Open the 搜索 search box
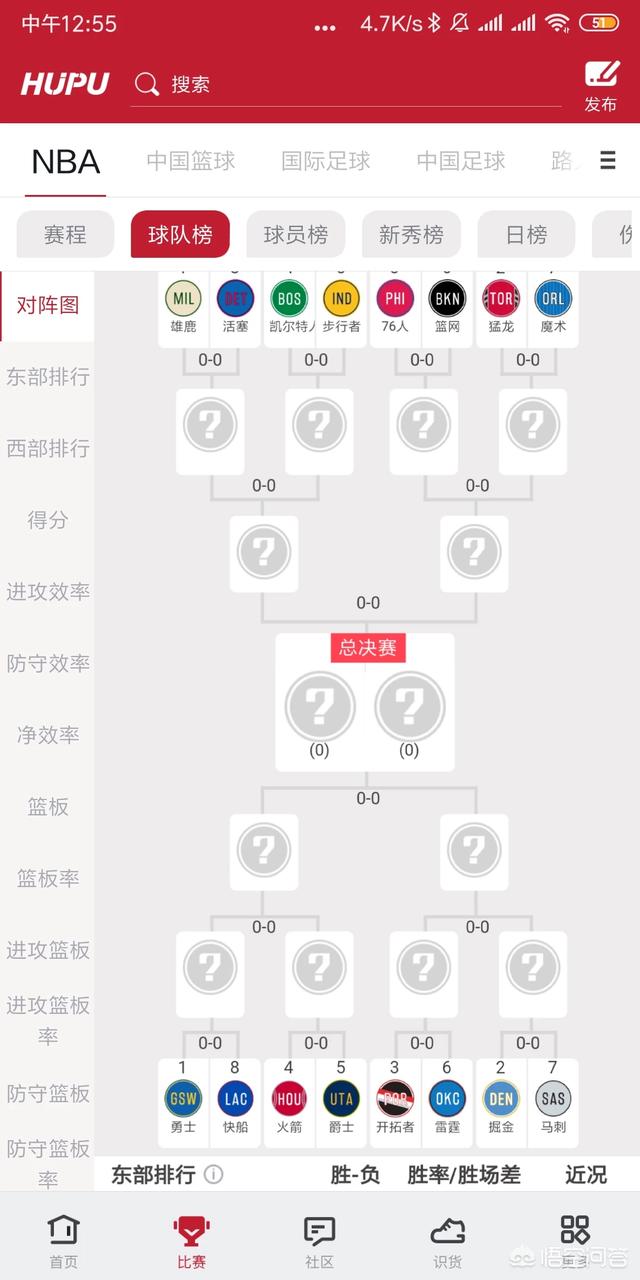Viewport: 640px width, 1280px height. (x=346, y=84)
